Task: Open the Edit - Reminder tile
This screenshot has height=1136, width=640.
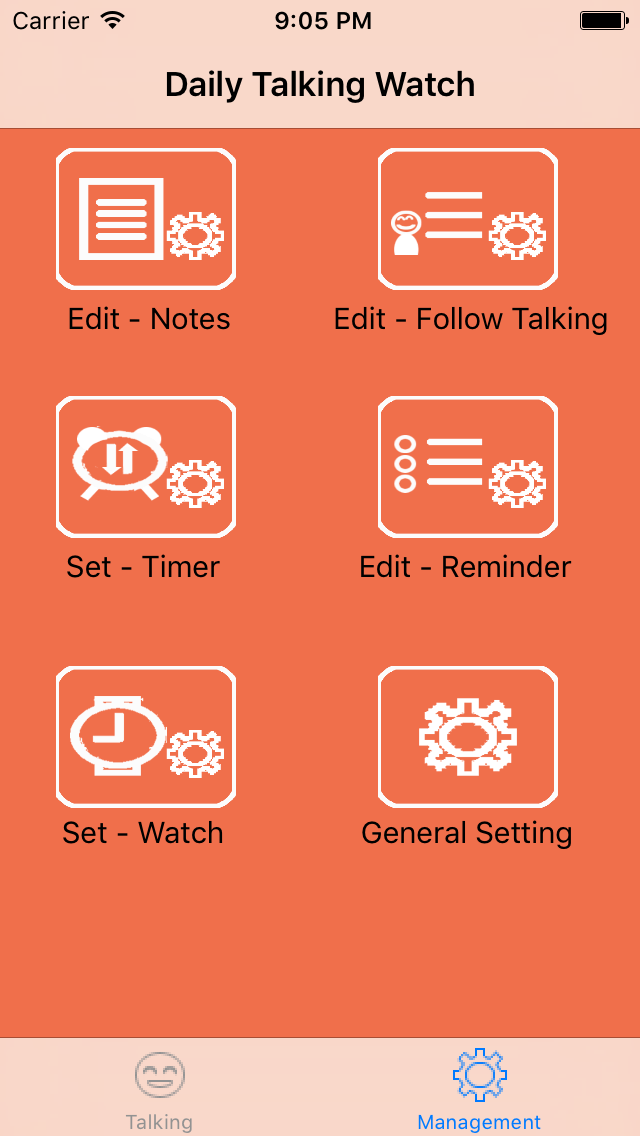Action: click(467, 467)
